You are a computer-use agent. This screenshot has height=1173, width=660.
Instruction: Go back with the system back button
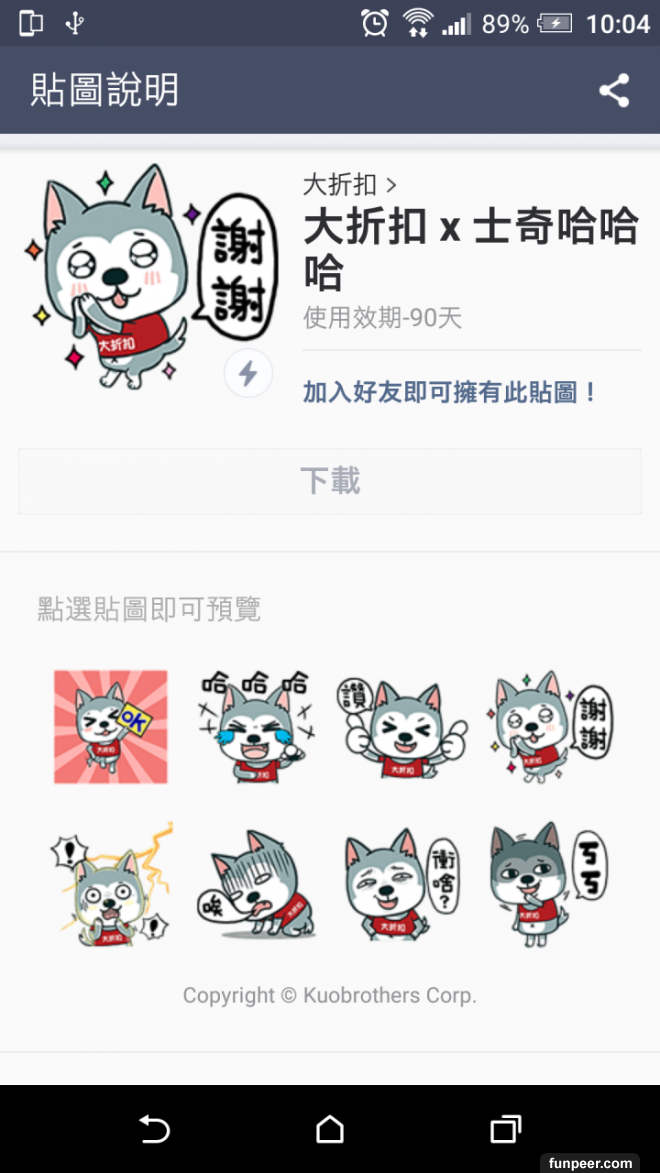(x=154, y=1129)
